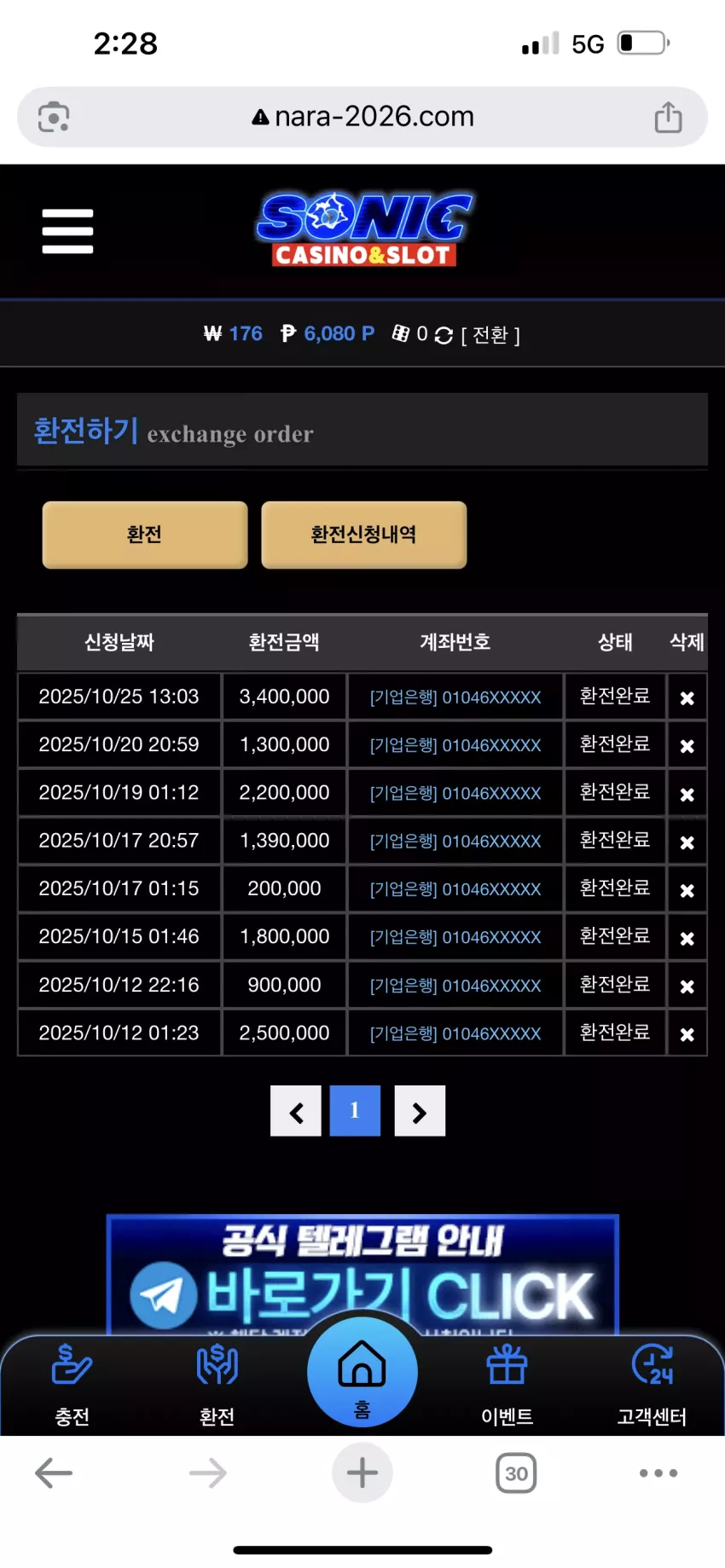Share this page from address bar
Viewport: 725px width, 1568px height.
point(668,117)
